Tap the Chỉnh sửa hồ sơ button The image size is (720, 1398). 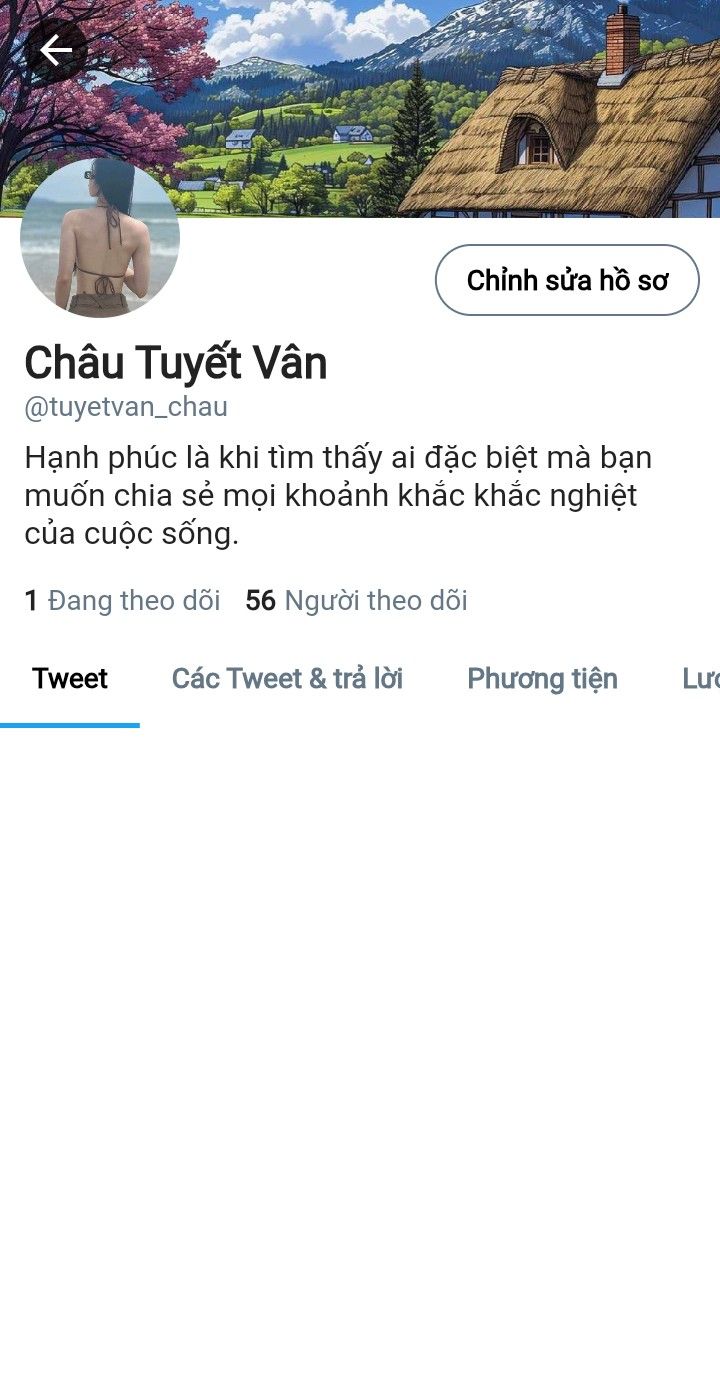[x=567, y=281]
